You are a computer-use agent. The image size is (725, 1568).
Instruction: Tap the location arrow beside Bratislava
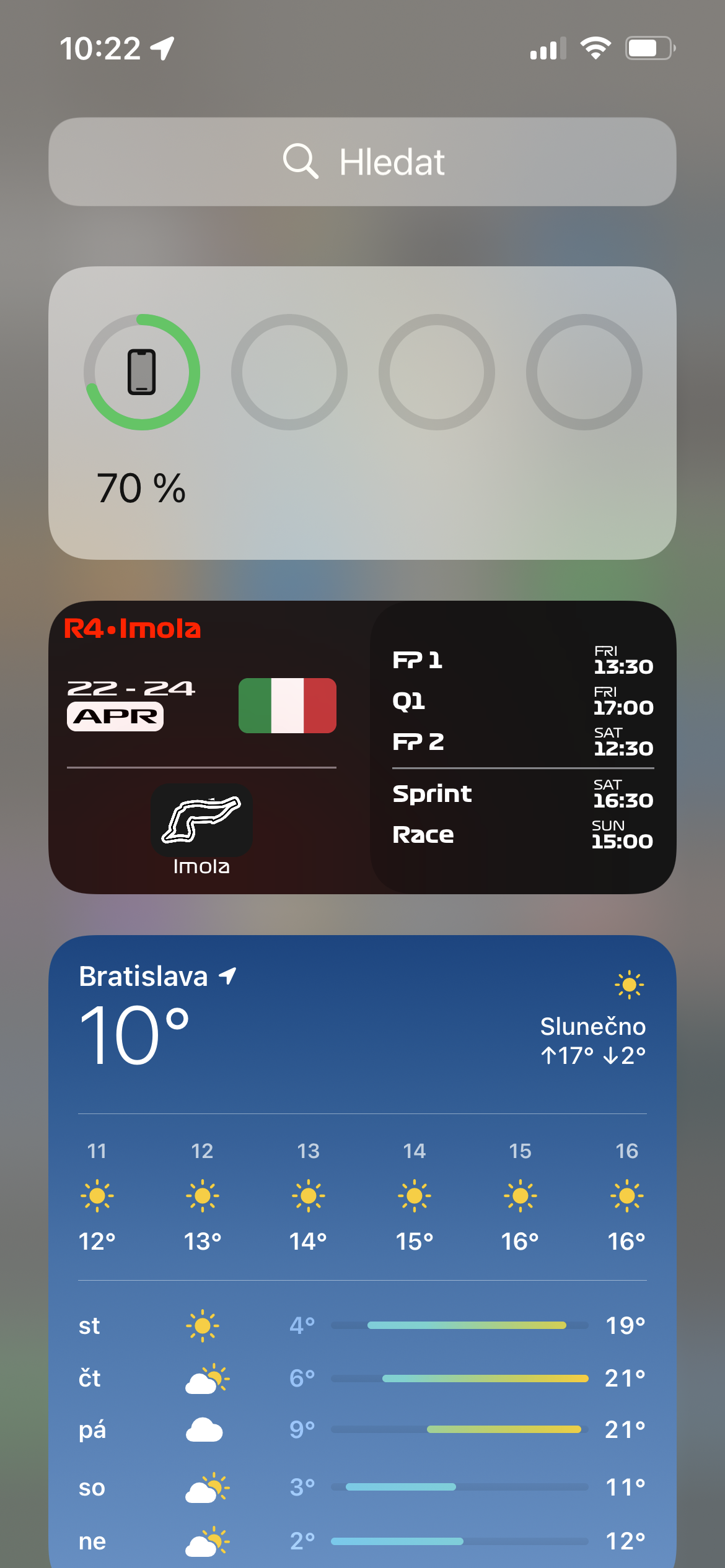pos(226,974)
